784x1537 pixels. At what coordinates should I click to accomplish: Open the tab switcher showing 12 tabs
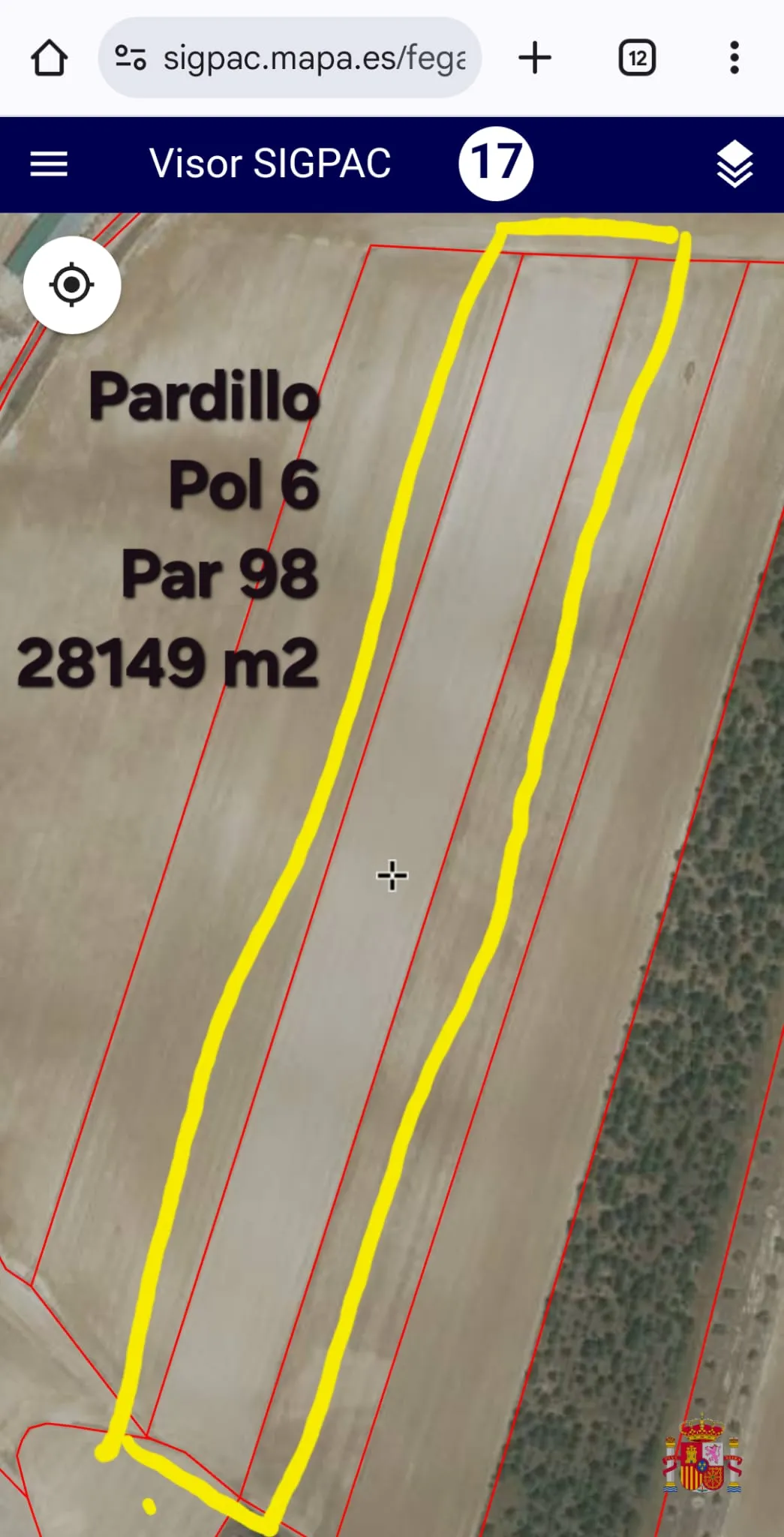tap(637, 58)
